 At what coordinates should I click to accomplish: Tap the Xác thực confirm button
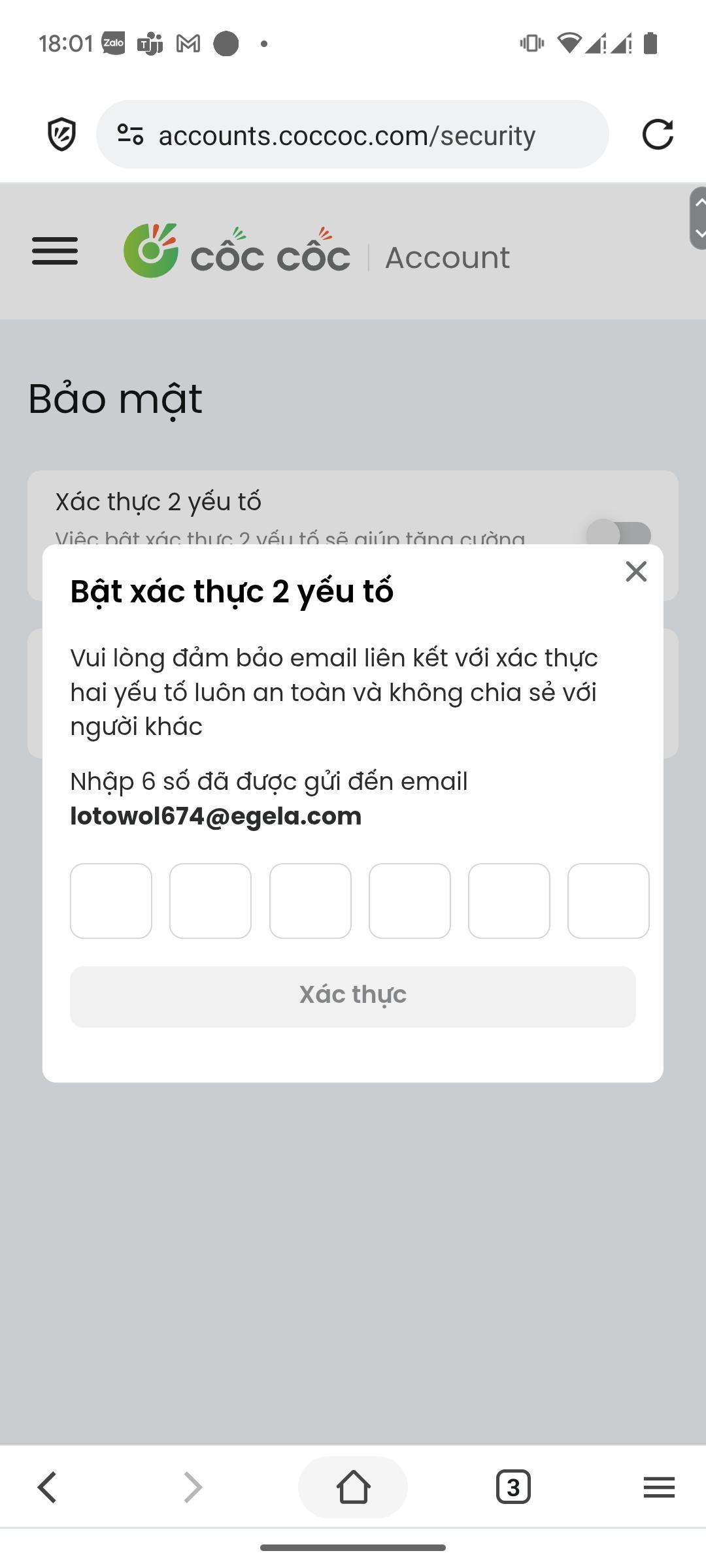pos(352,996)
